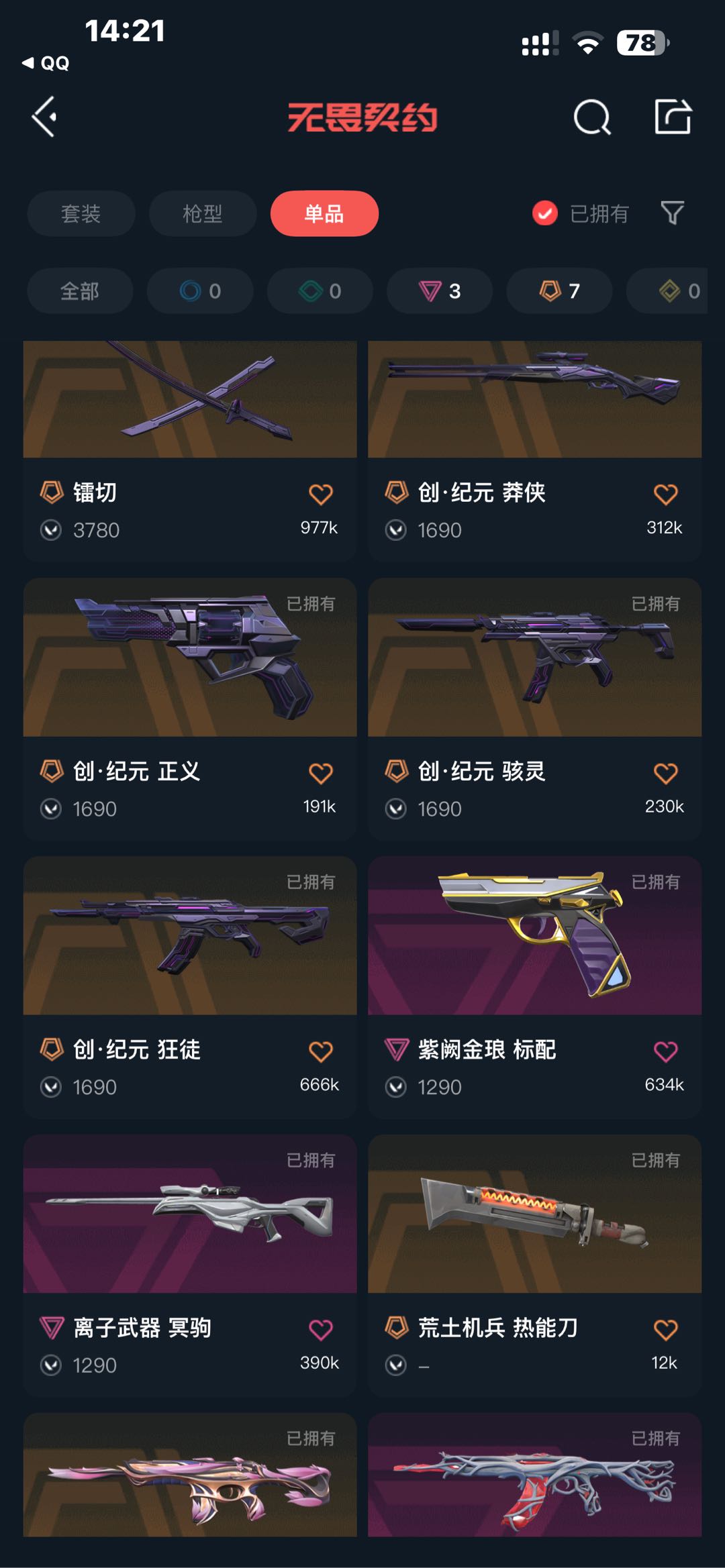Switch to the 枪型 tab
This screenshot has height=1568, width=725.
202,213
